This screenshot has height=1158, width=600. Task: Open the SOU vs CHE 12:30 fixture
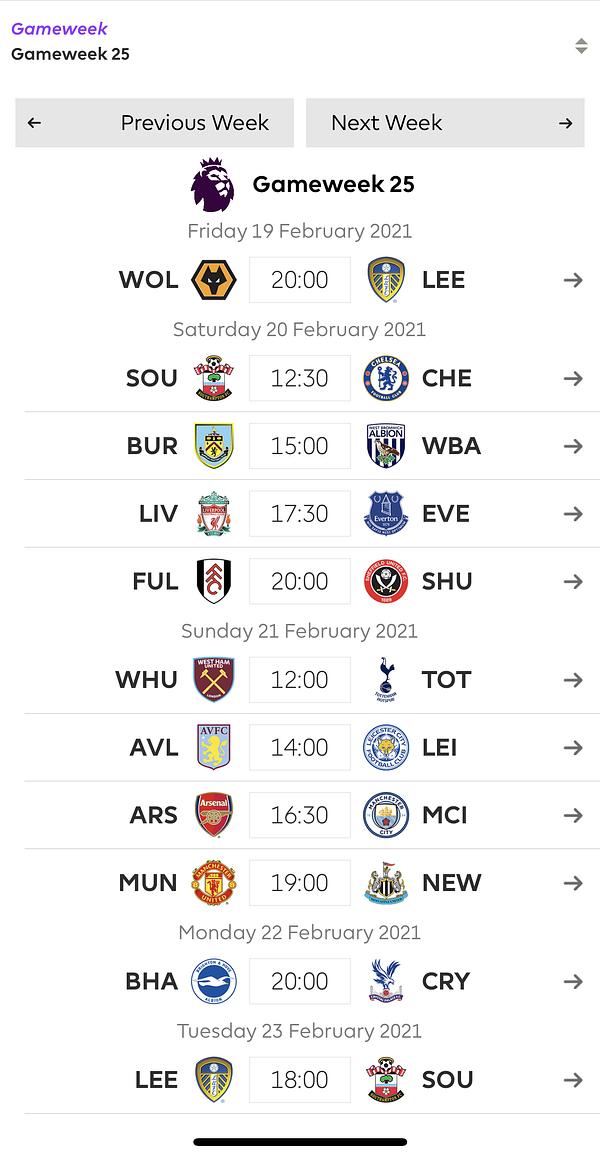(x=299, y=378)
